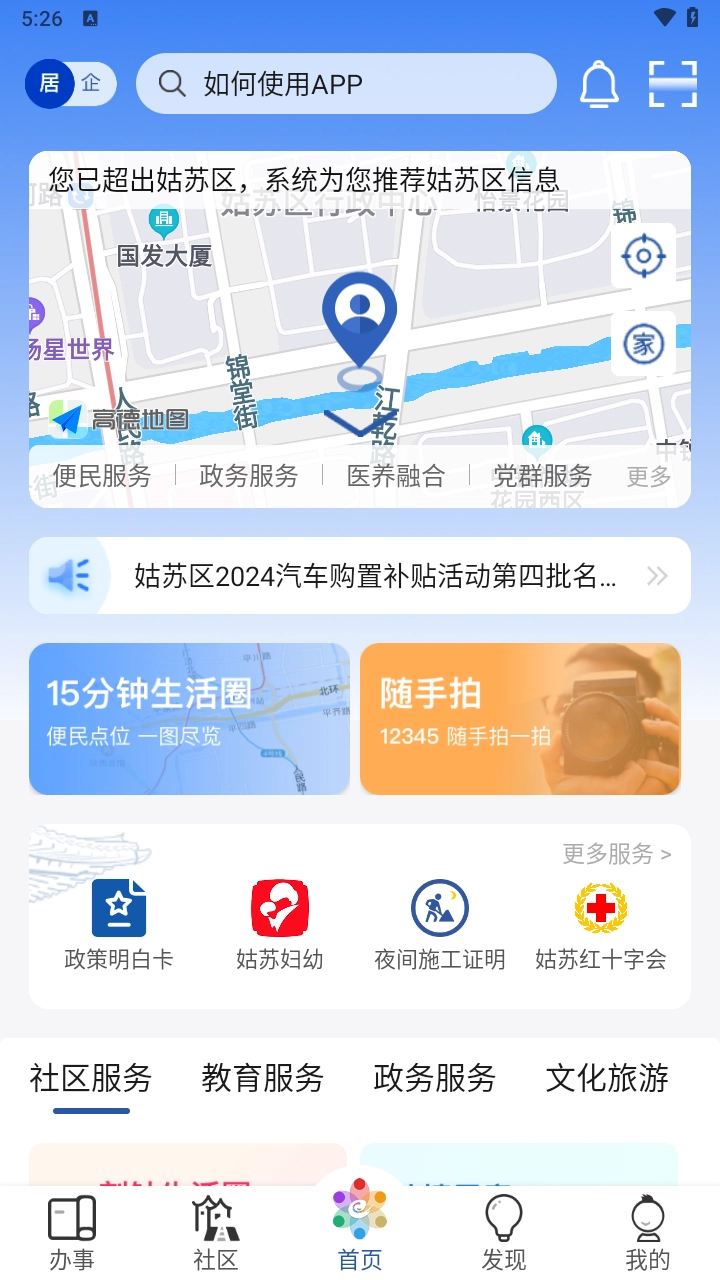Go to the 办事 bottom tab
This screenshot has height=1280, width=720.
coord(72,1233)
